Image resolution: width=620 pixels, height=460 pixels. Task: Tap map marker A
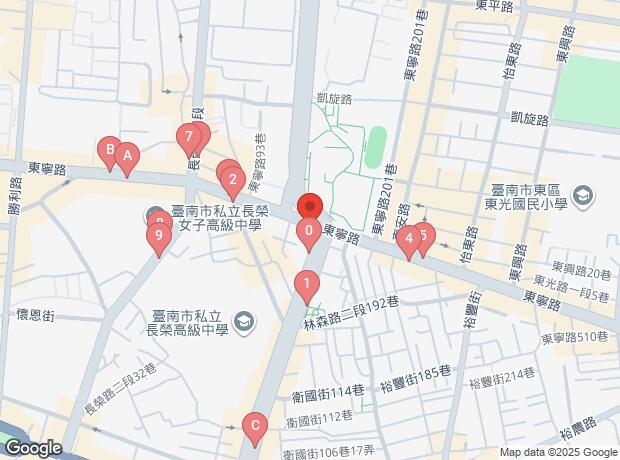tap(126, 156)
